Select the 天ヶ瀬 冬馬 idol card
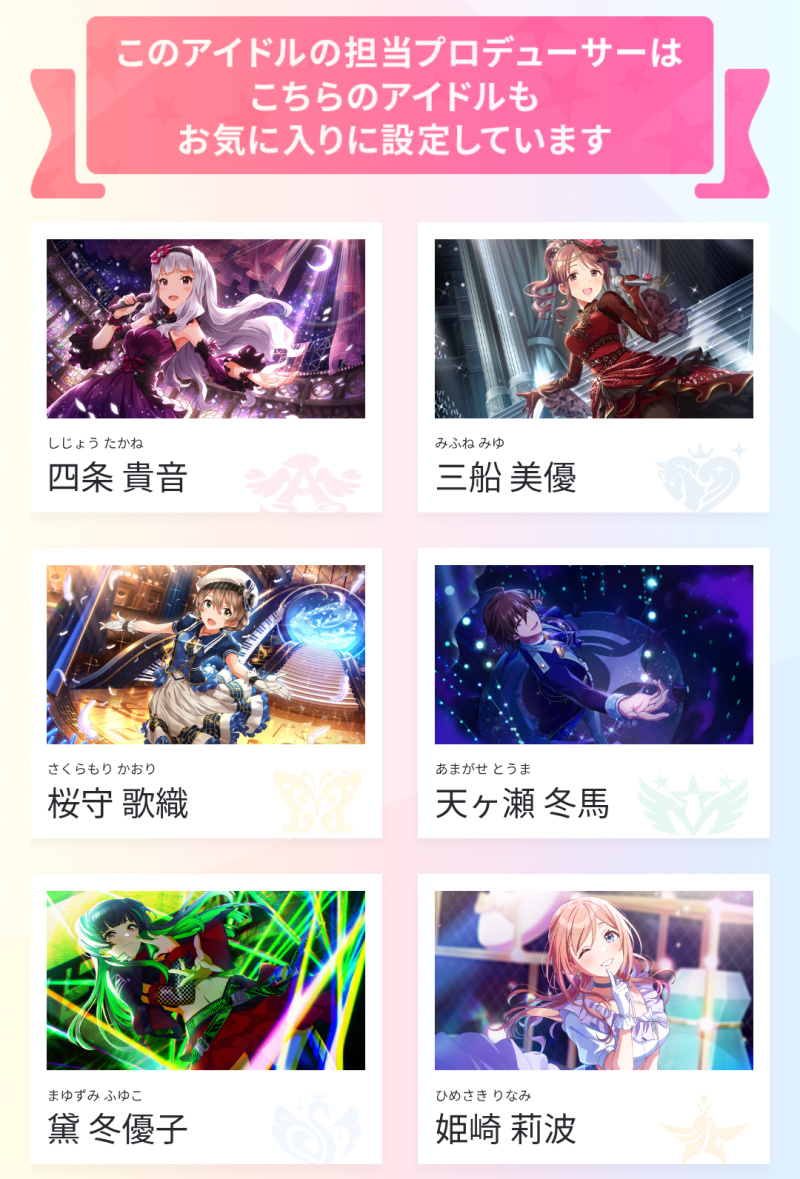The width and height of the screenshot is (800, 1179). (x=593, y=693)
